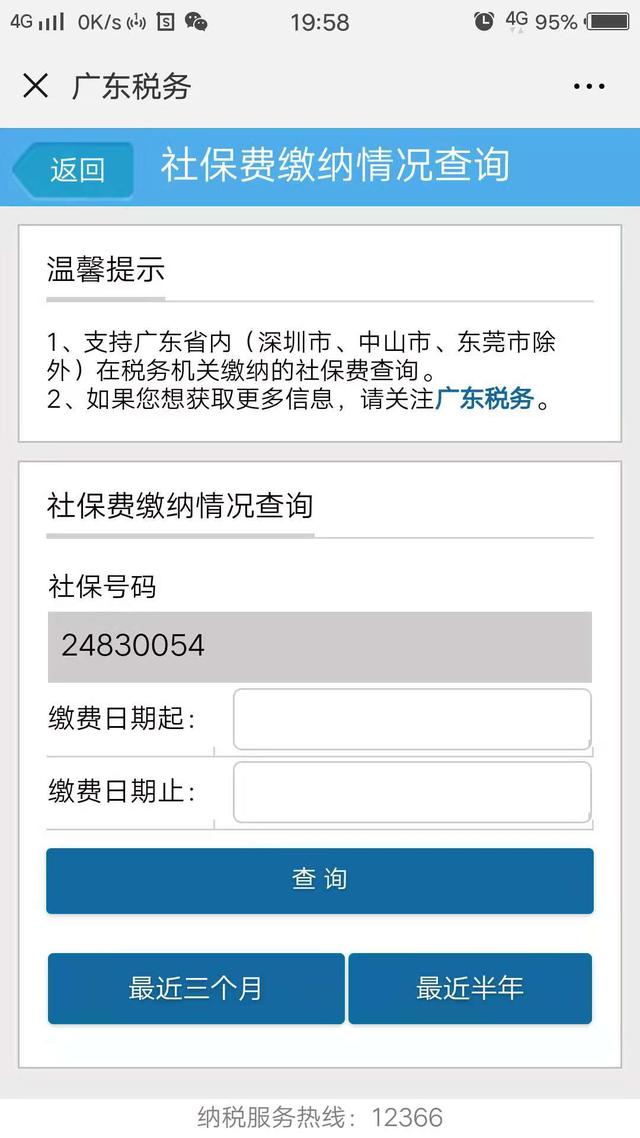The image size is (640, 1138).
Task: Select the 缴费日期止 end date field
Action: pyautogui.click(x=411, y=792)
